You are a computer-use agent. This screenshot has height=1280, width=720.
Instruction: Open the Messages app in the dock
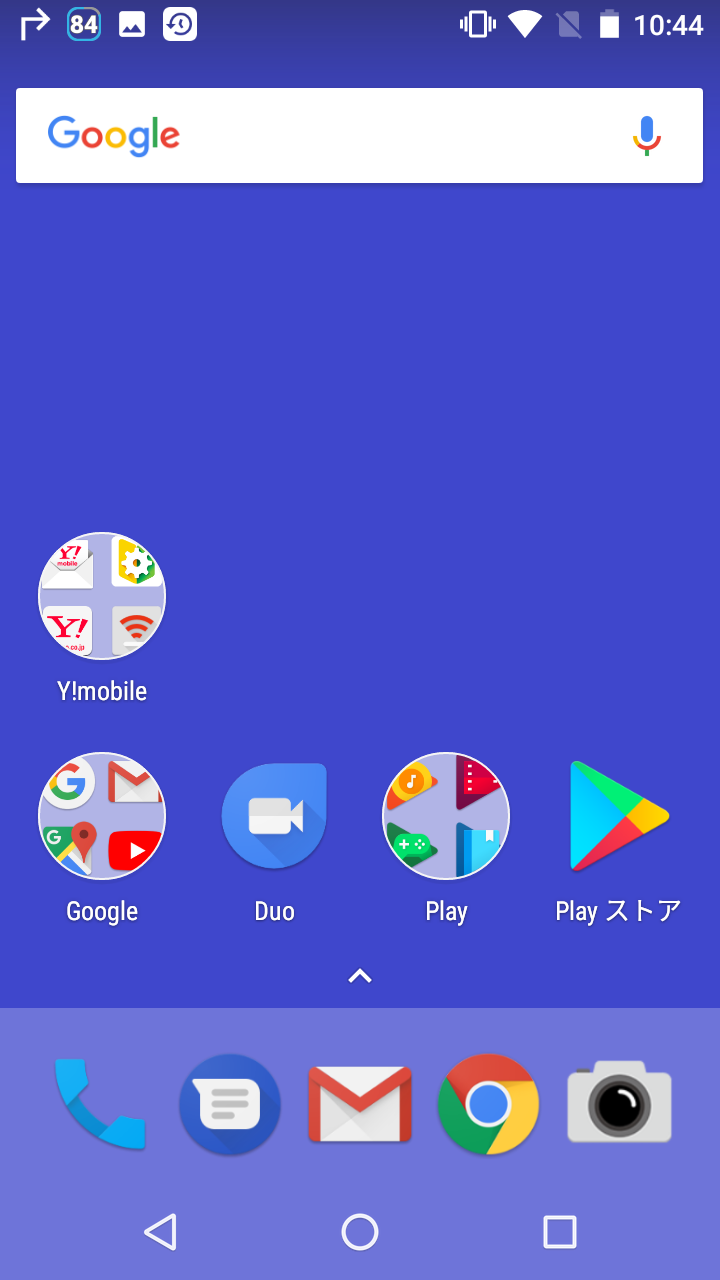[x=230, y=1104]
